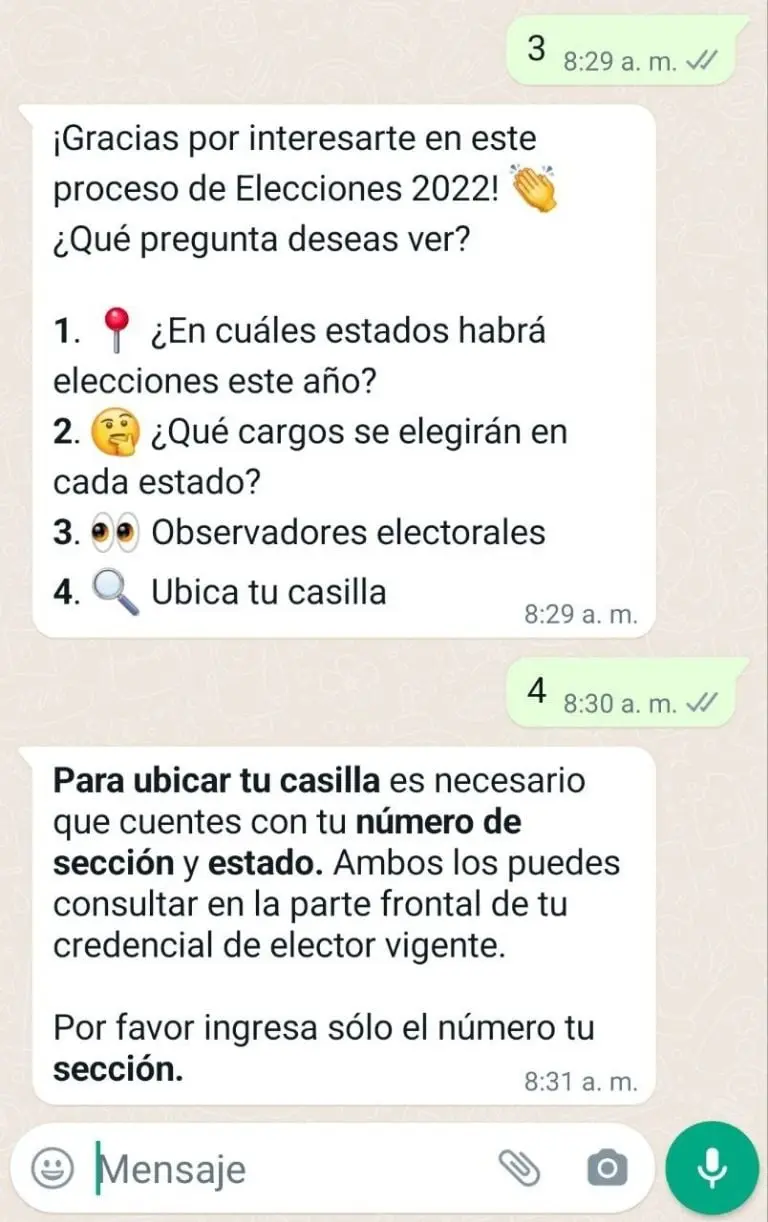The width and height of the screenshot is (768, 1222).
Task: Open the emoji picker
Action: click(52, 1167)
